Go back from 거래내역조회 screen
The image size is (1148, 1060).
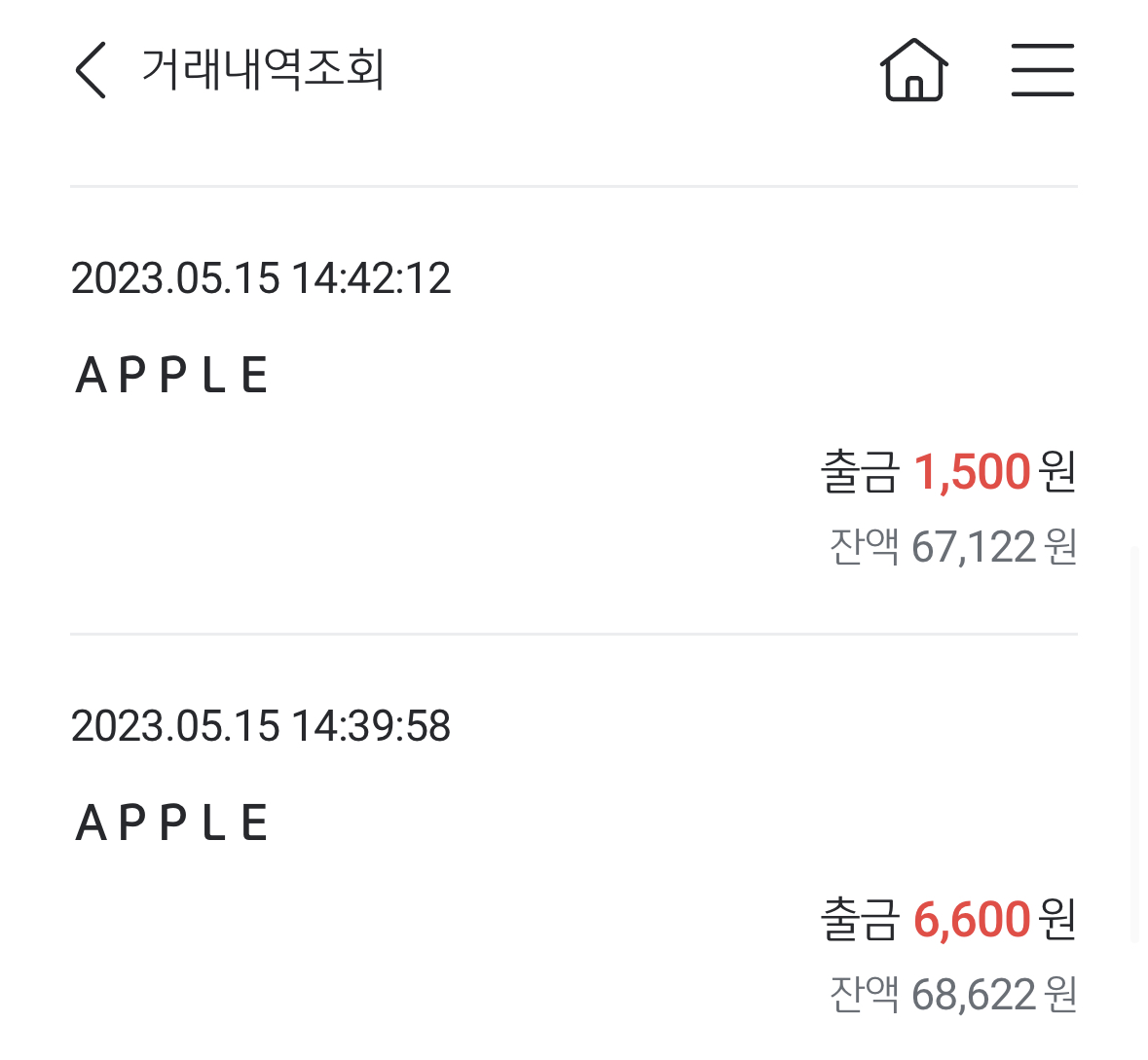click(91, 70)
